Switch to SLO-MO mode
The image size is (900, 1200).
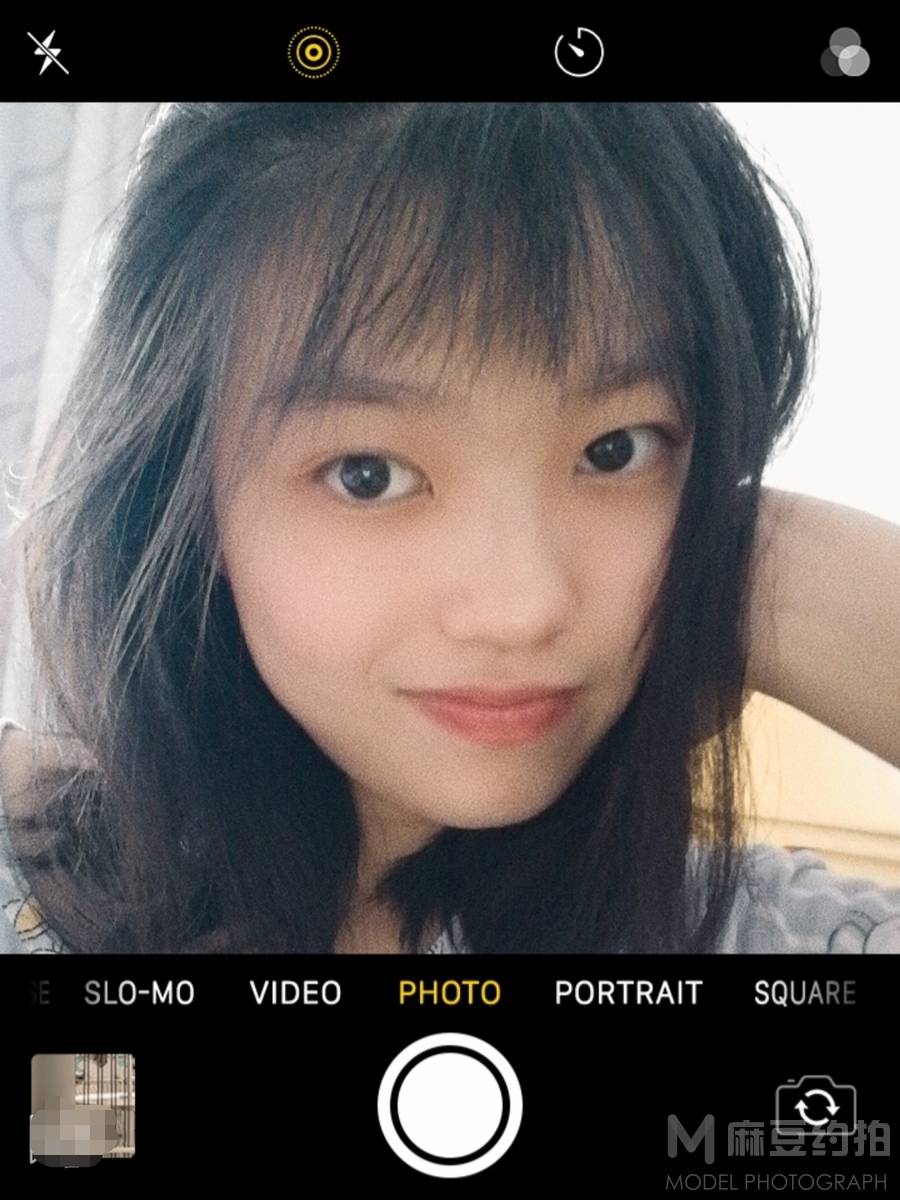[139, 993]
